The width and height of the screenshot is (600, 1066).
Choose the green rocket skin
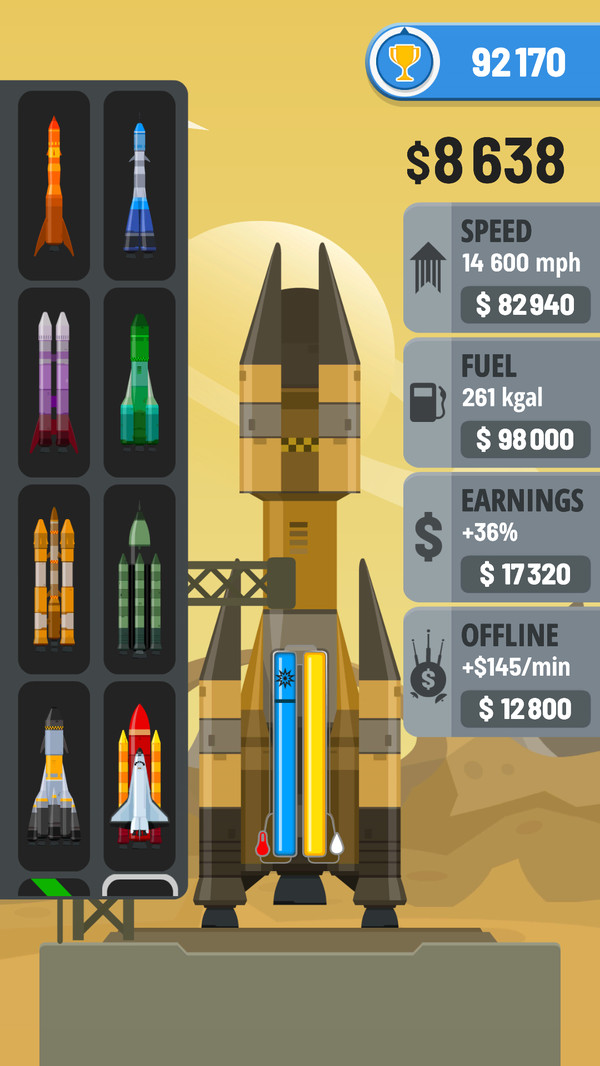pyautogui.click(x=140, y=382)
